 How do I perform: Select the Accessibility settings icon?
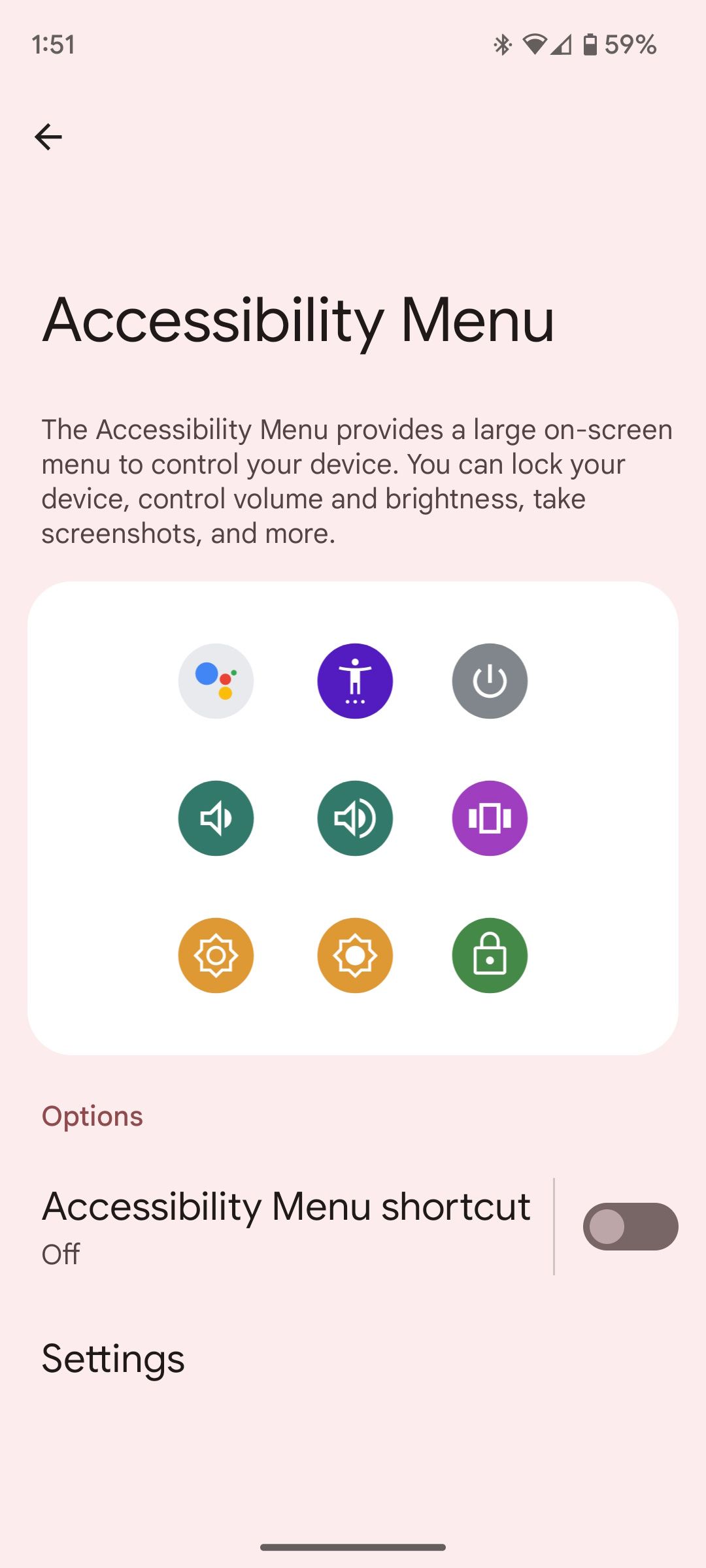353,681
